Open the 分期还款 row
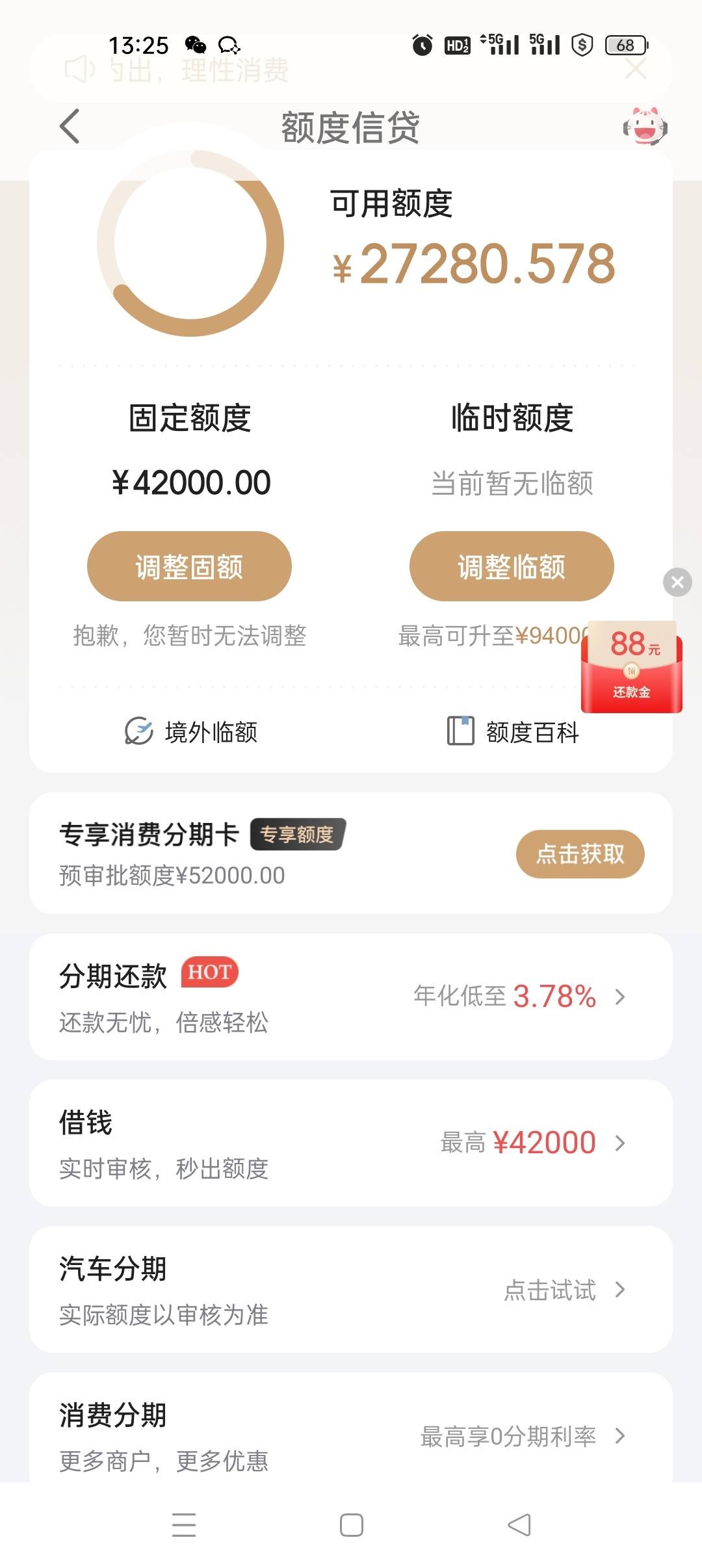This screenshot has width=702, height=1568. pyautogui.click(x=351, y=997)
